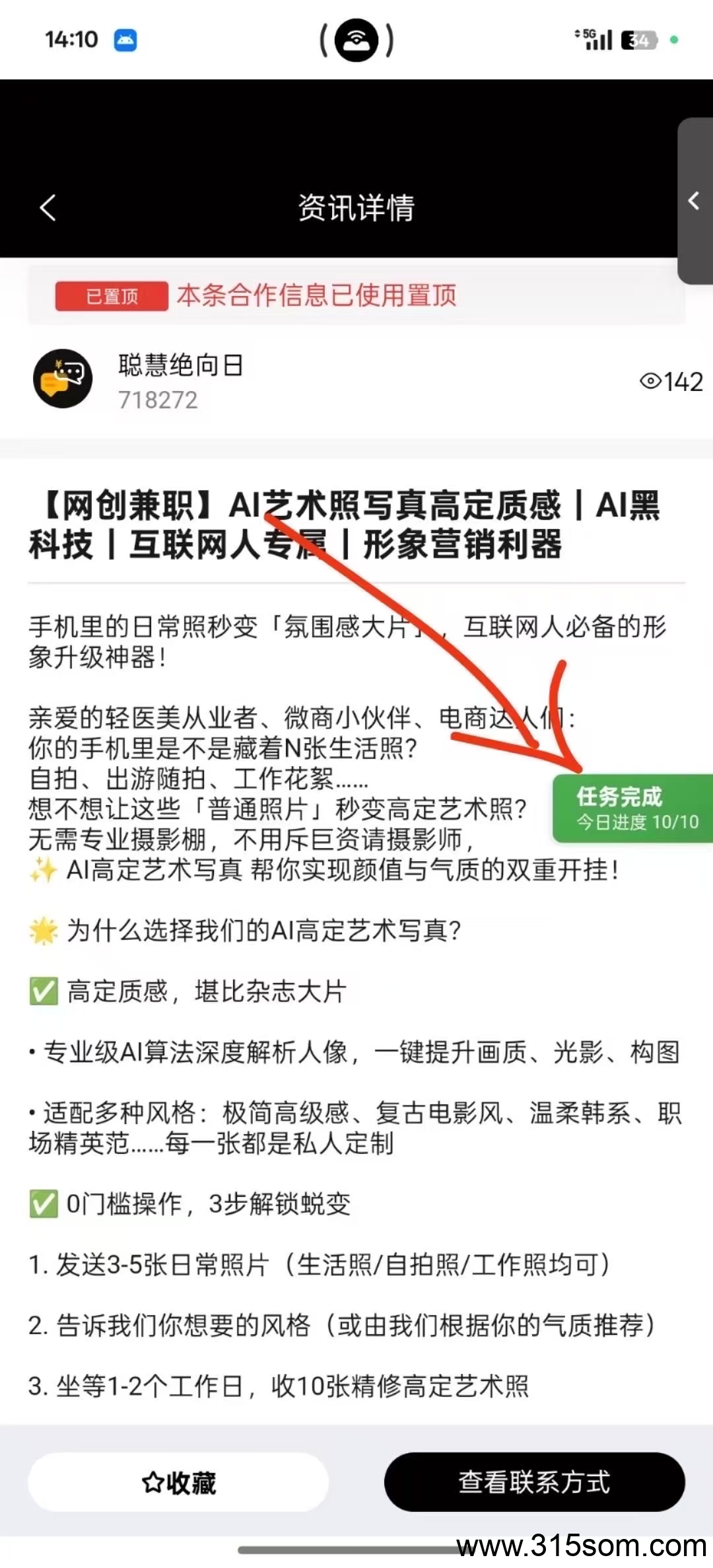Expand the side panel arrow handle
Image resolution: width=713 pixels, height=1568 pixels.
coord(695,201)
